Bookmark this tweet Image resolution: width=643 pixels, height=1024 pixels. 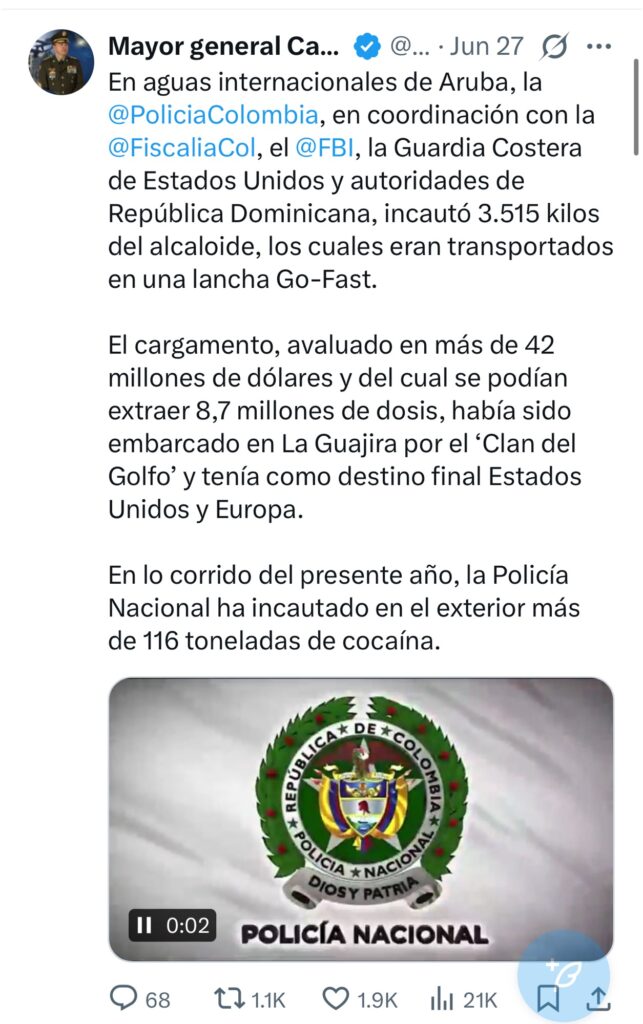548,998
